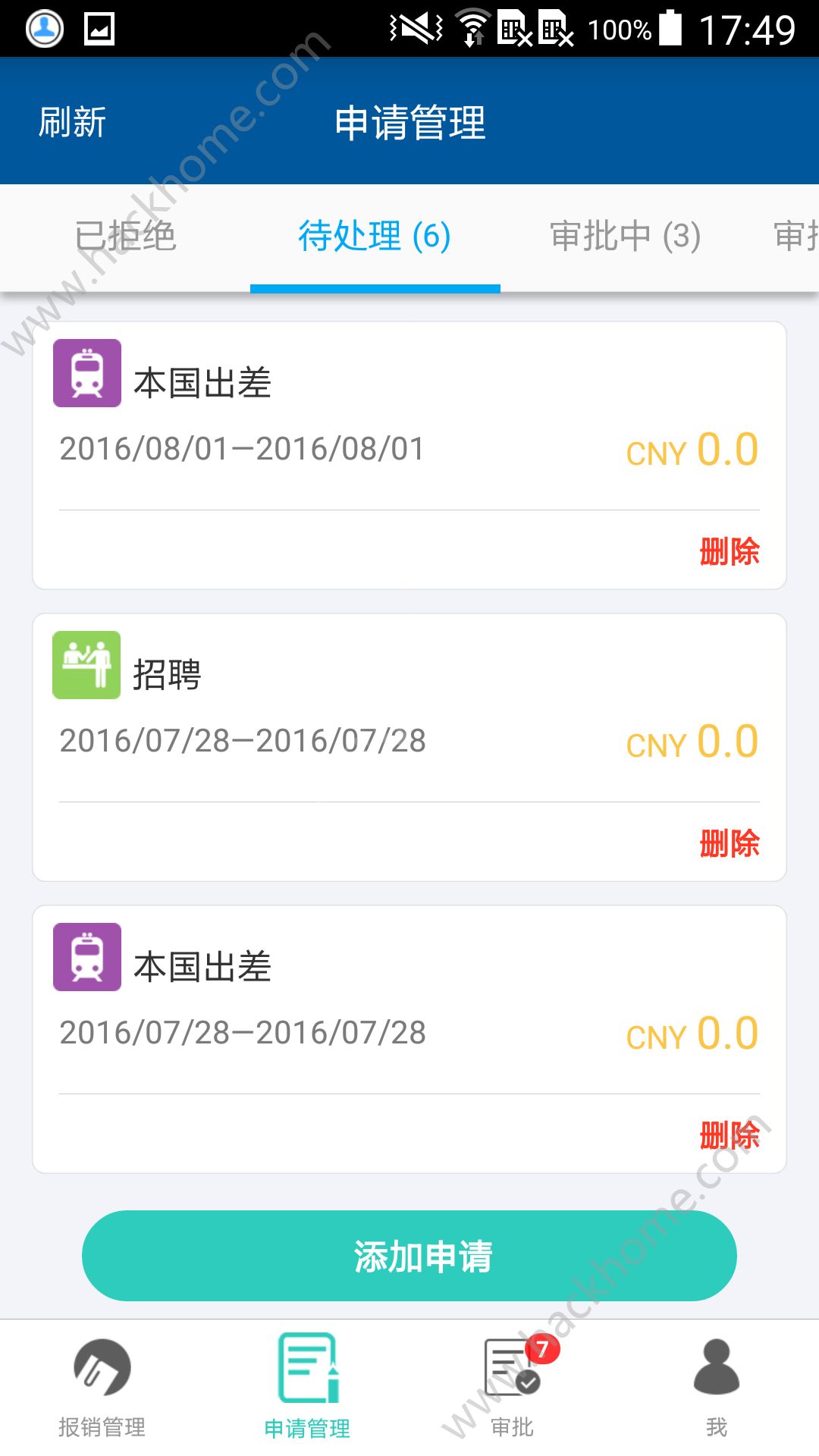Go to 报销管理 in bottom navigation
Image resolution: width=819 pixels, height=1456 pixels.
[x=102, y=1386]
